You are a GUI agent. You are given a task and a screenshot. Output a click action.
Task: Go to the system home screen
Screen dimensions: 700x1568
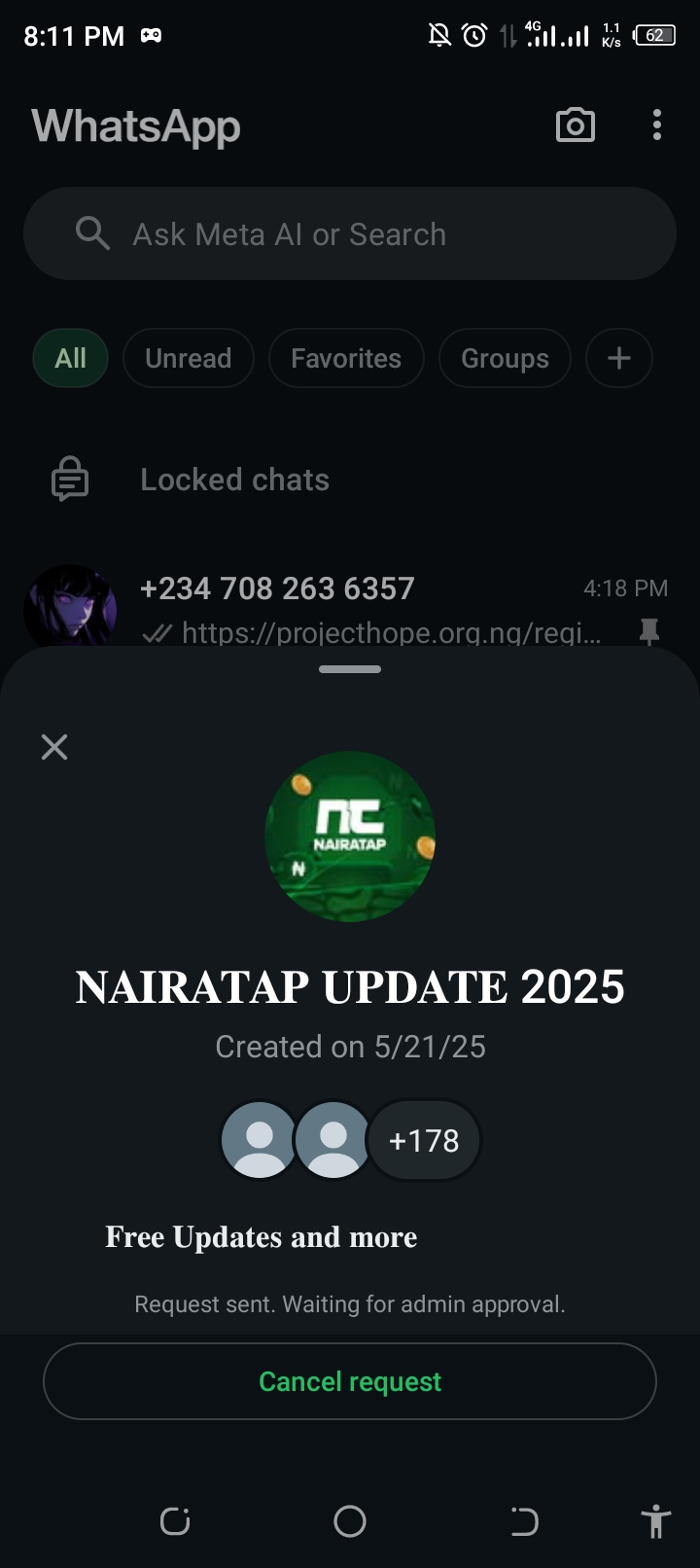350,1521
